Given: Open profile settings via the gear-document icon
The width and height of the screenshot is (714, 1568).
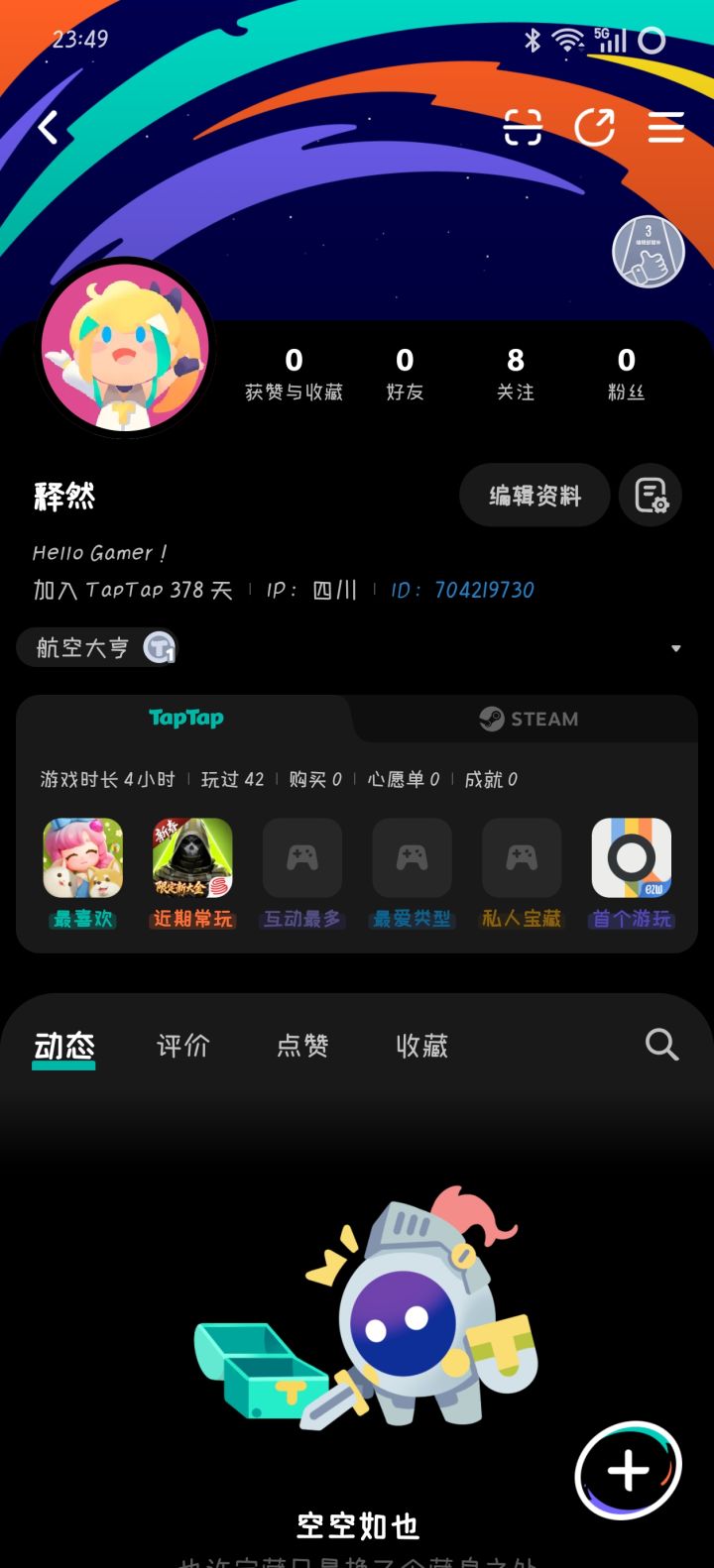Looking at the screenshot, I should point(651,495).
